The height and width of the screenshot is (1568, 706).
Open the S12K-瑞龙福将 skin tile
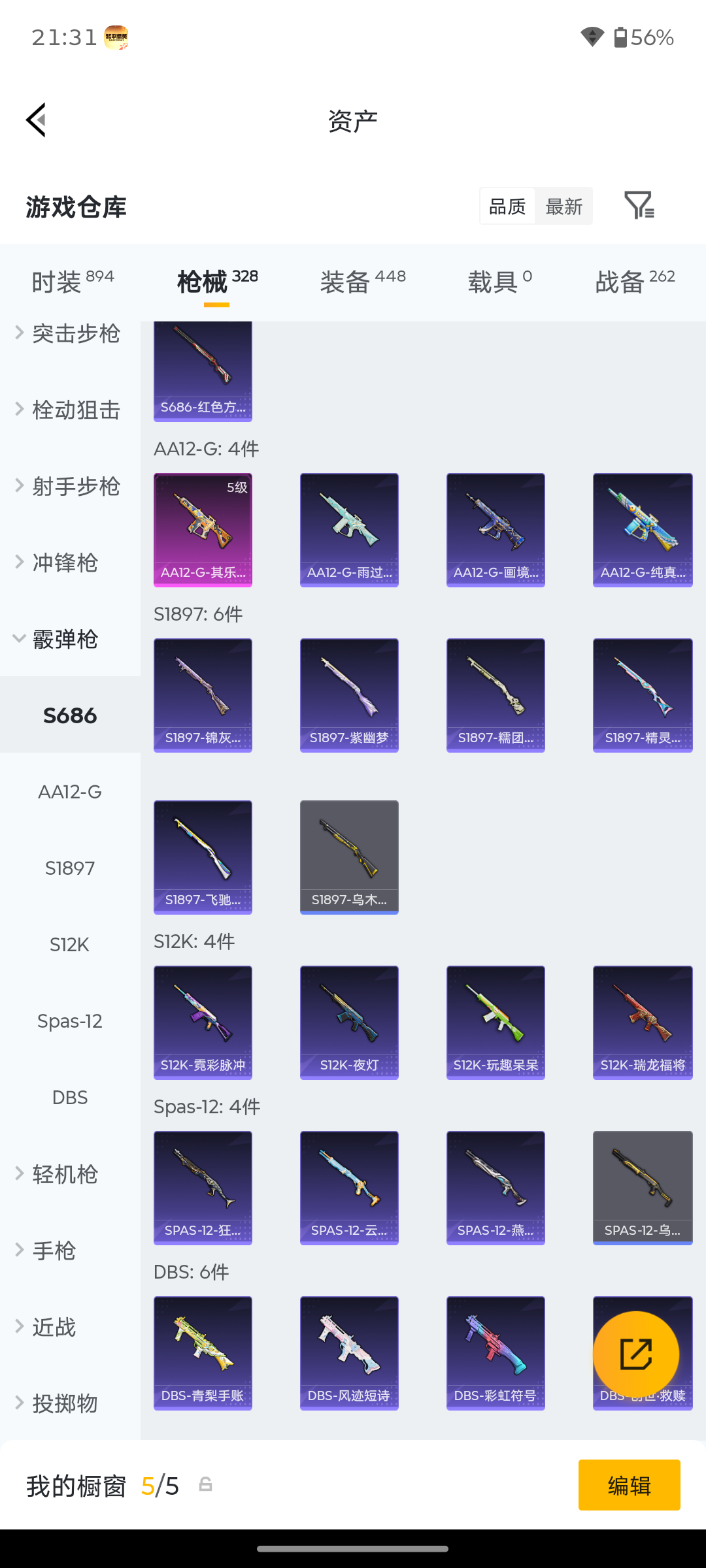643,1022
